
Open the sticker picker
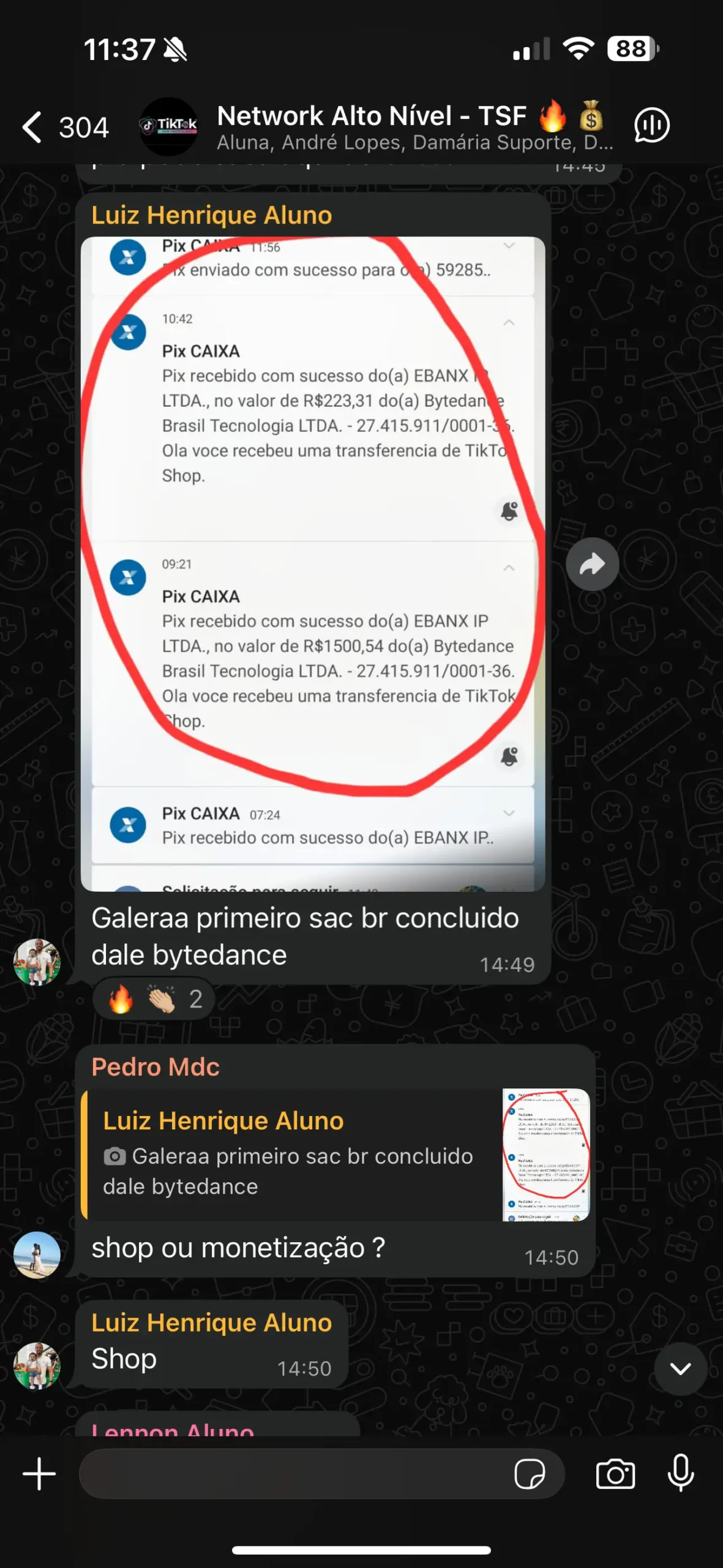(530, 1474)
